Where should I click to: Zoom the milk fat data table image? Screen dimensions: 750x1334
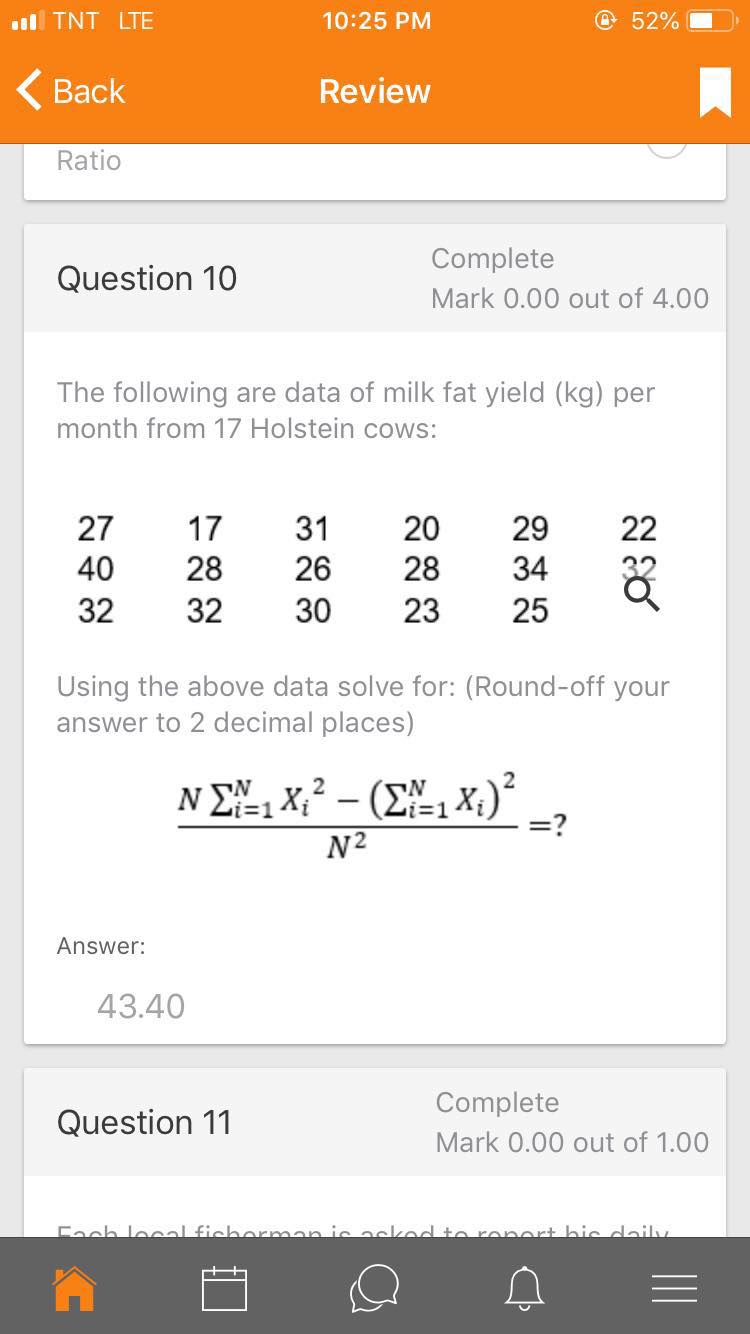pos(642,594)
